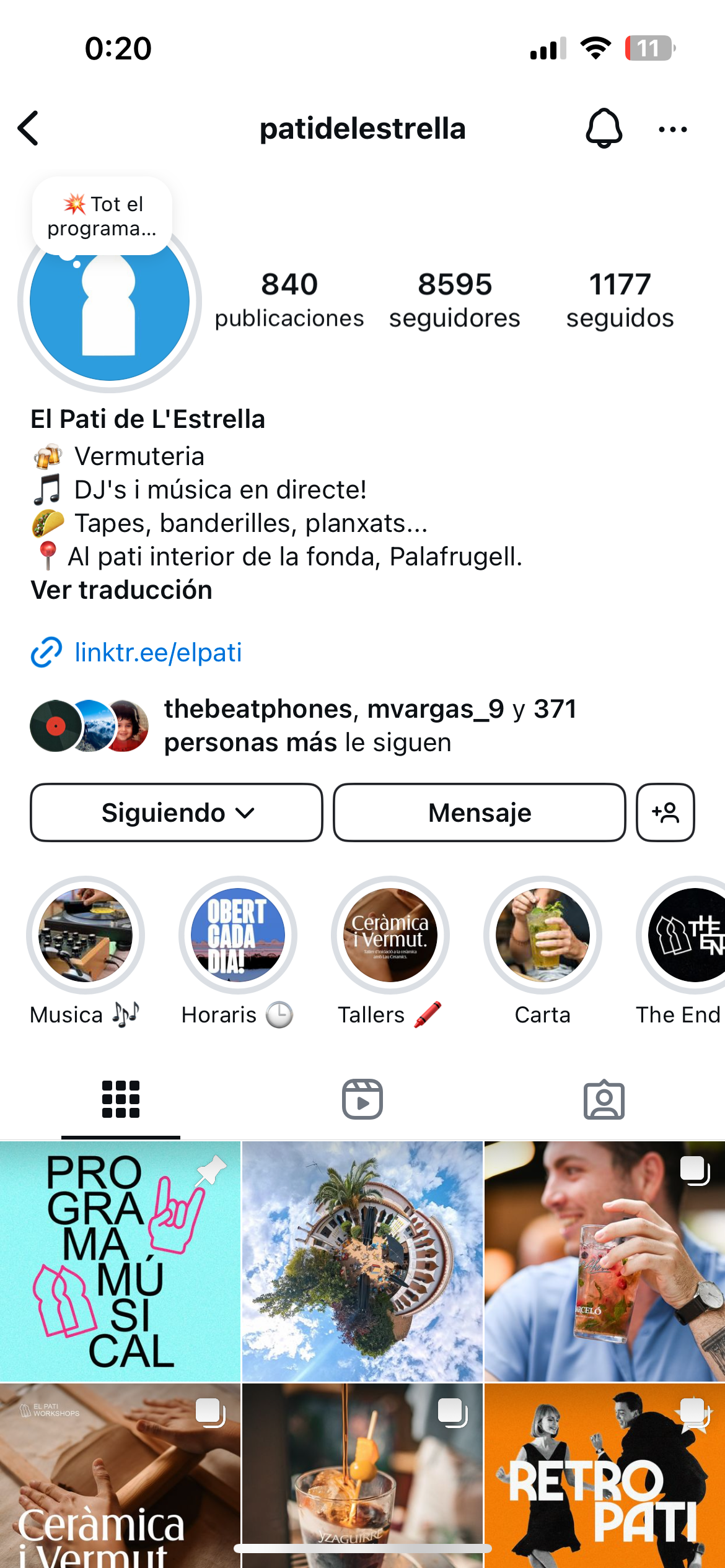Send a message with Mensaje button
This screenshot has width=725, height=1568.
coord(479,812)
